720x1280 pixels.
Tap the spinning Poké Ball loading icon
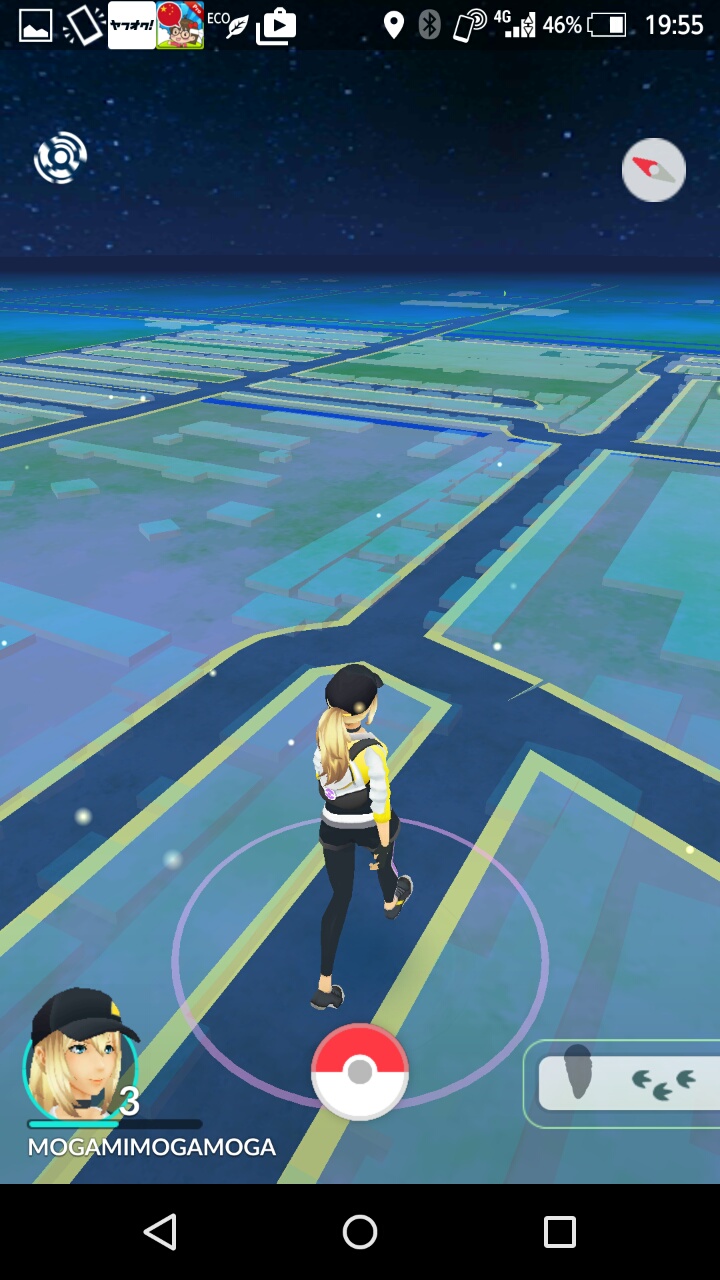point(61,158)
